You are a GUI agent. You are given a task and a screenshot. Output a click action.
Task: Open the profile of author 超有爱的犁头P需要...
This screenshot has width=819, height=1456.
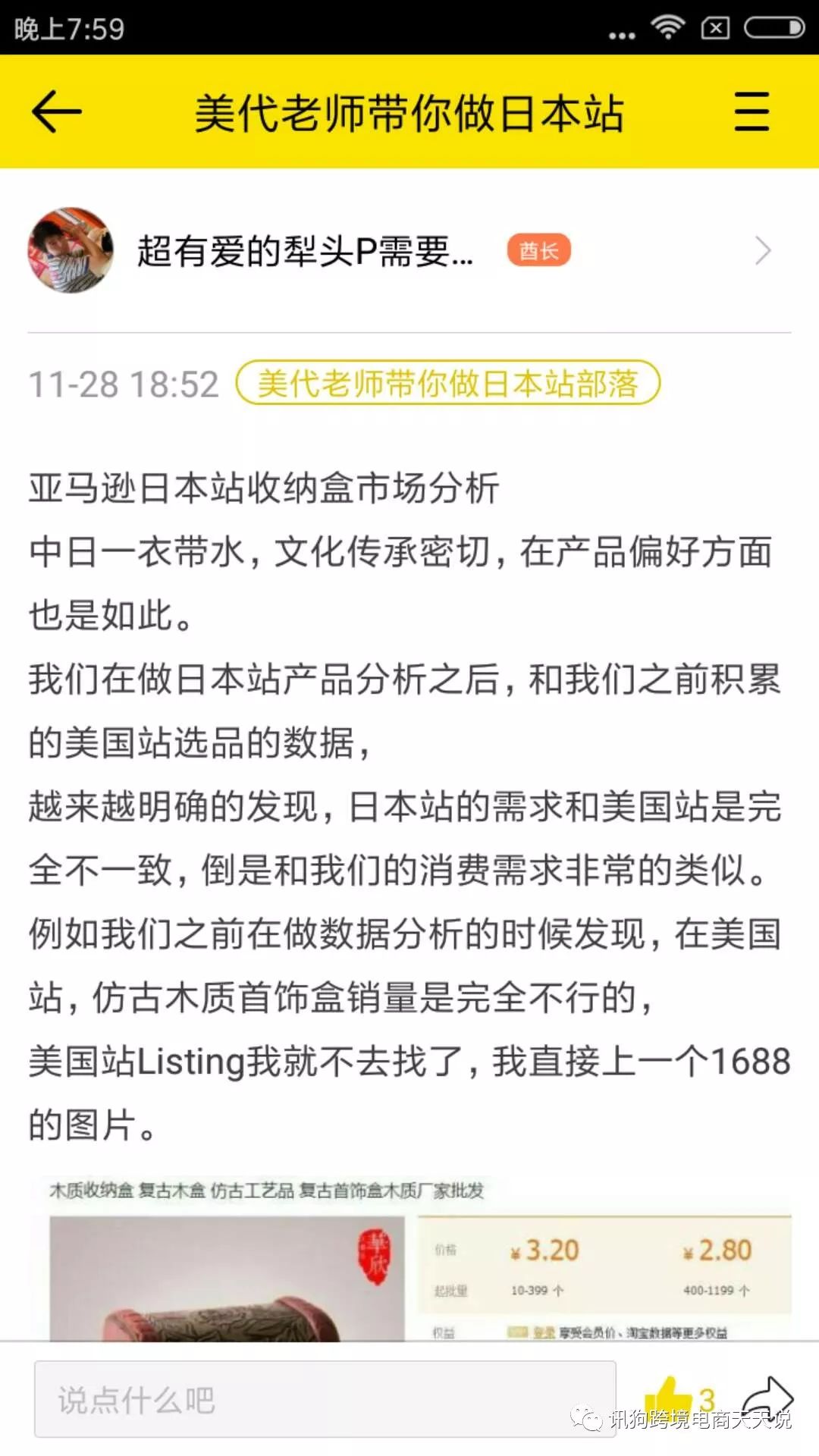pos(409,251)
